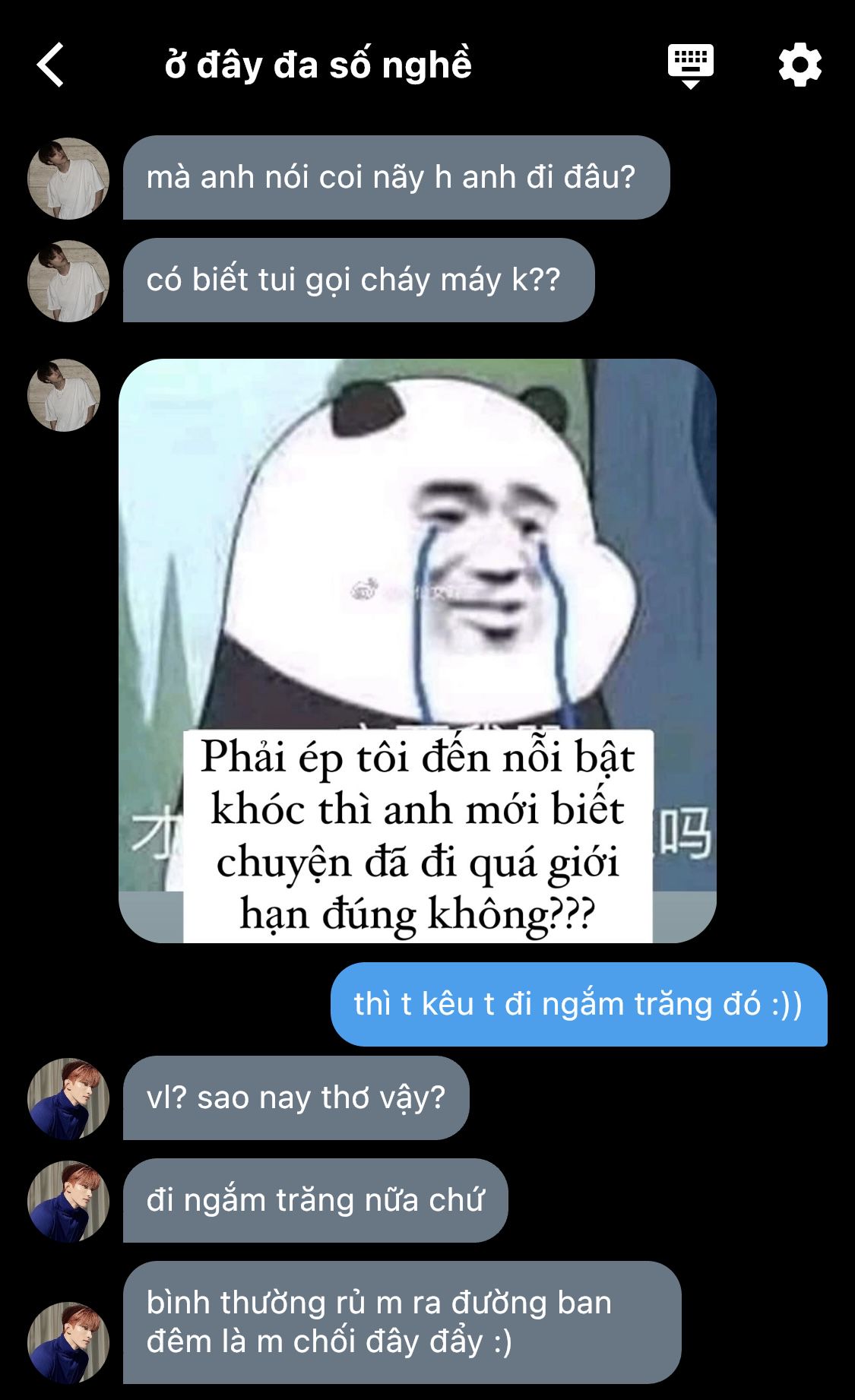The image size is (855, 1400).
Task: Tap avatar beside "vl? sao nay thơ vậy?"
Action: click(x=68, y=1098)
